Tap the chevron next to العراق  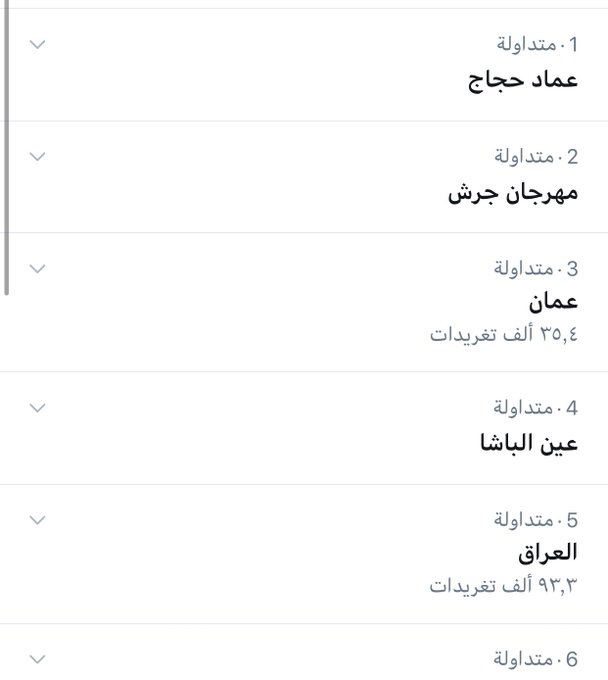(x=38, y=520)
